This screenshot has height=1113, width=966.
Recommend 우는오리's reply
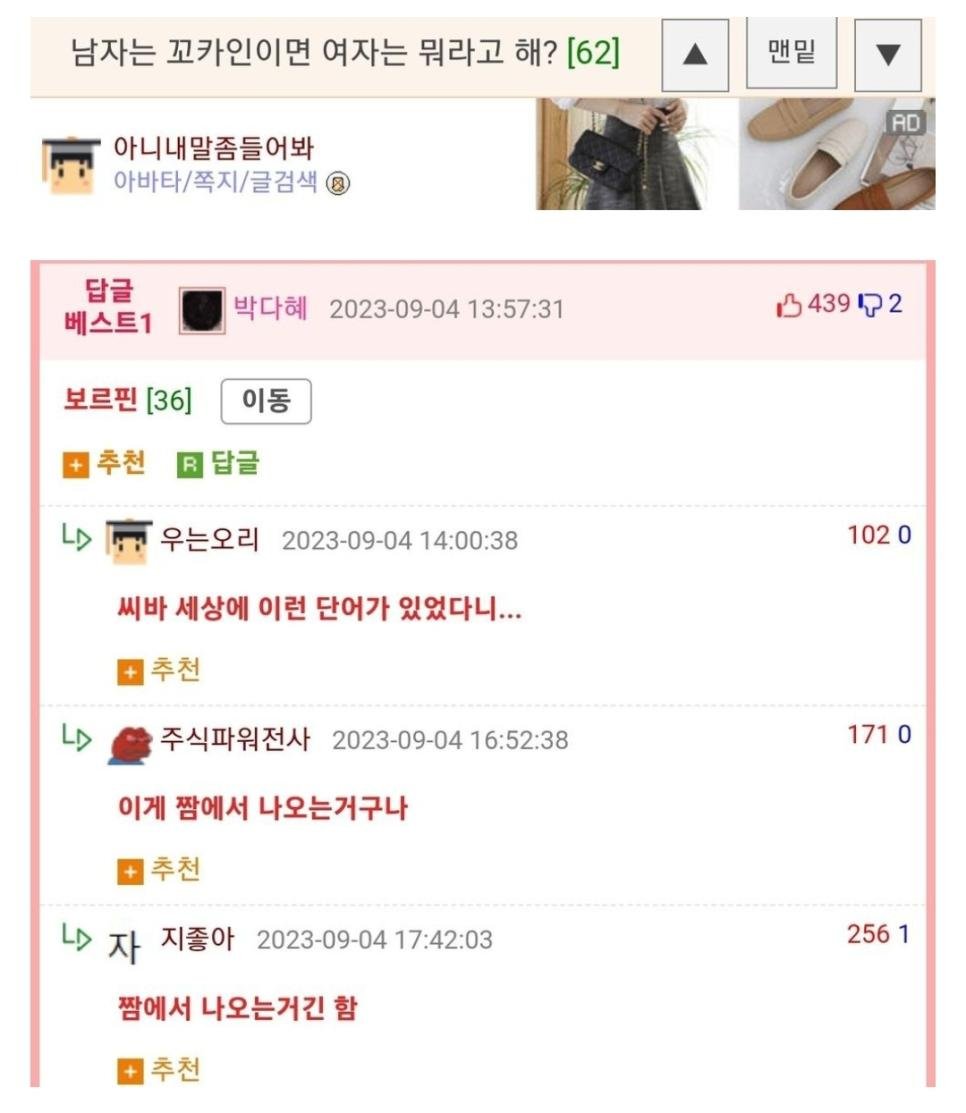pyautogui.click(x=160, y=671)
